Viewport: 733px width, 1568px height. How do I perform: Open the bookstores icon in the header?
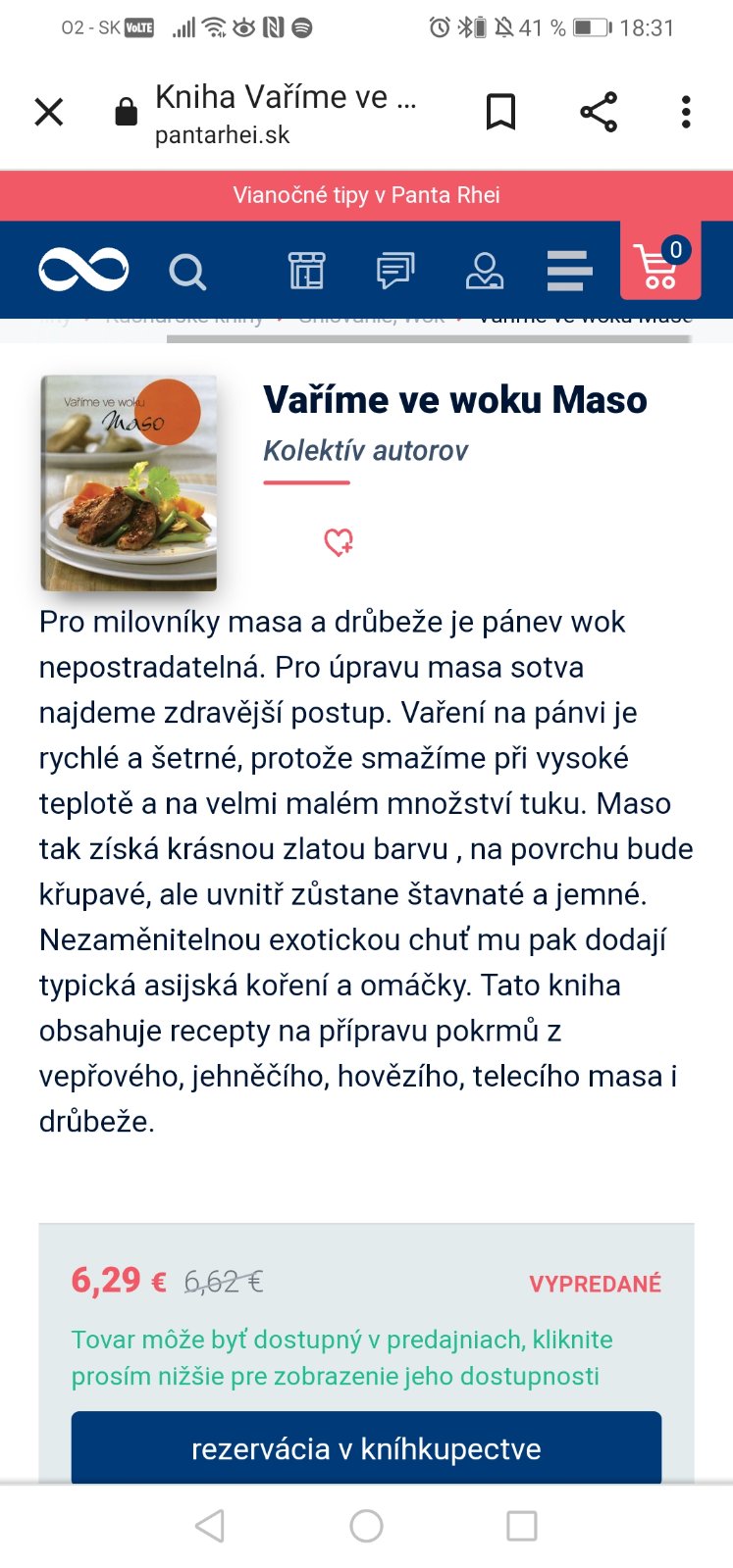pos(306,271)
